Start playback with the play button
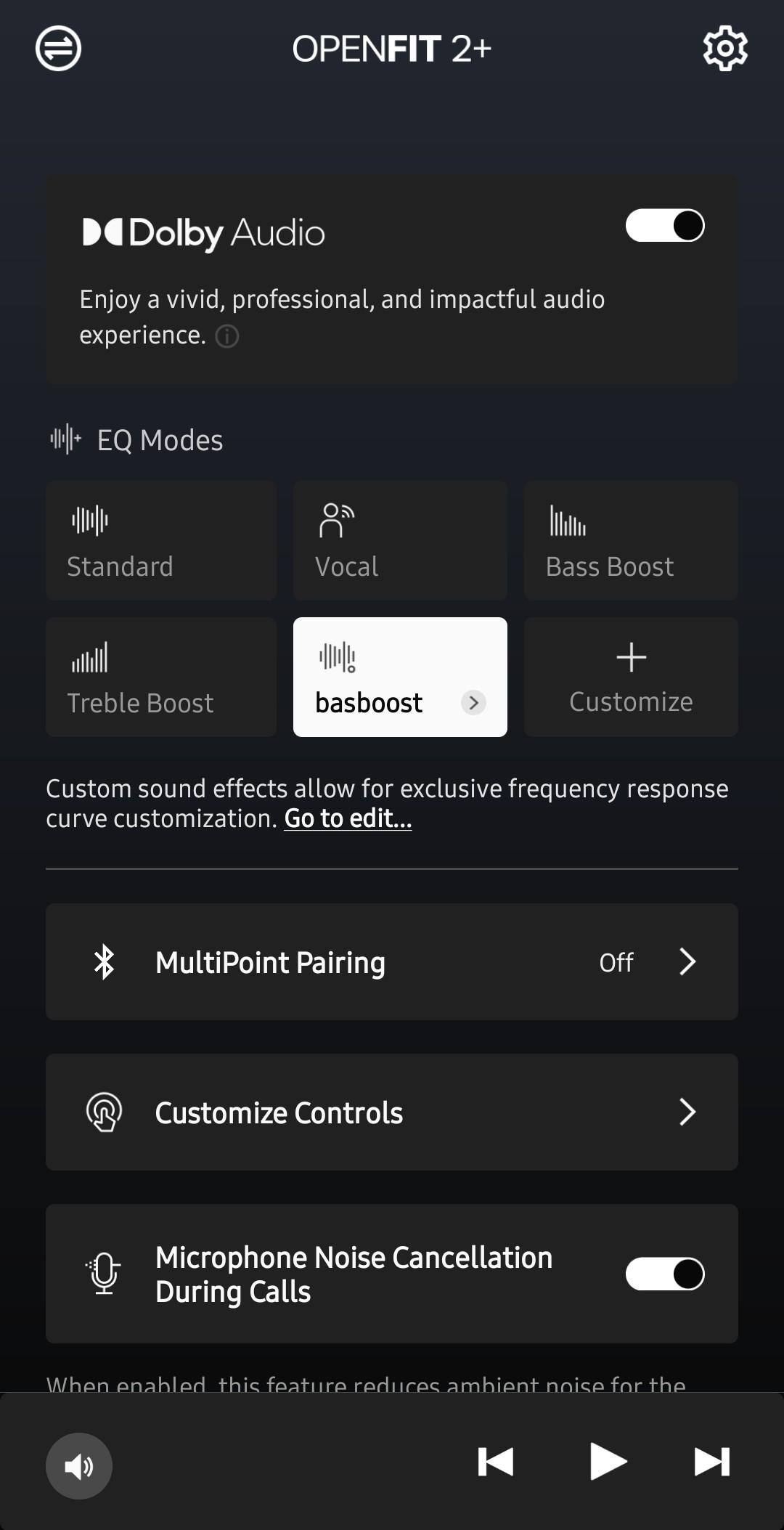The image size is (784, 1530). (608, 1461)
